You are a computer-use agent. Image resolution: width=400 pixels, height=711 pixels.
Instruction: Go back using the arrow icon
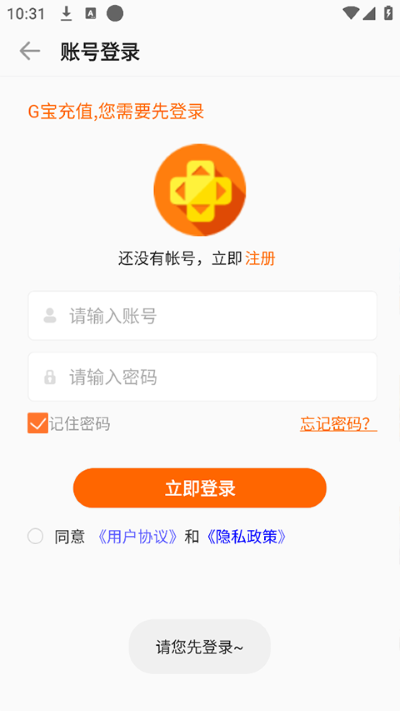tap(30, 51)
